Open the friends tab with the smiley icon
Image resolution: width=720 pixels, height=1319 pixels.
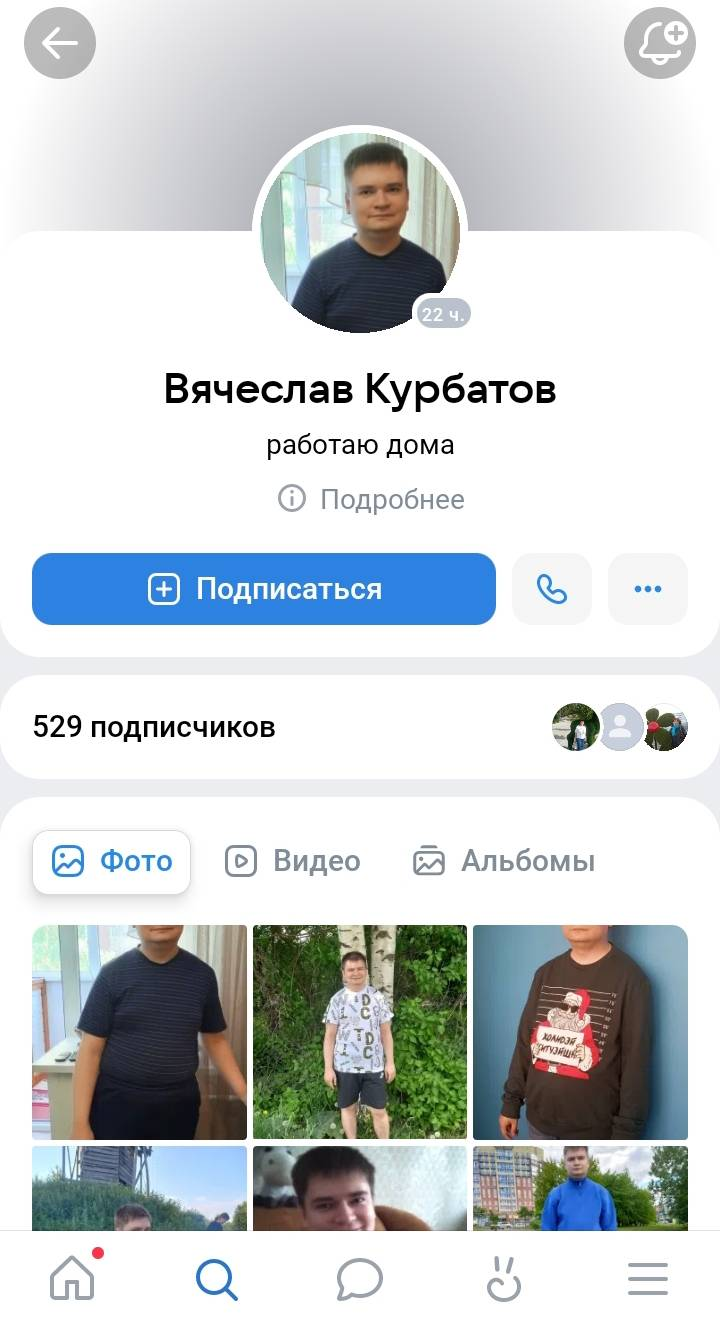click(x=504, y=1277)
